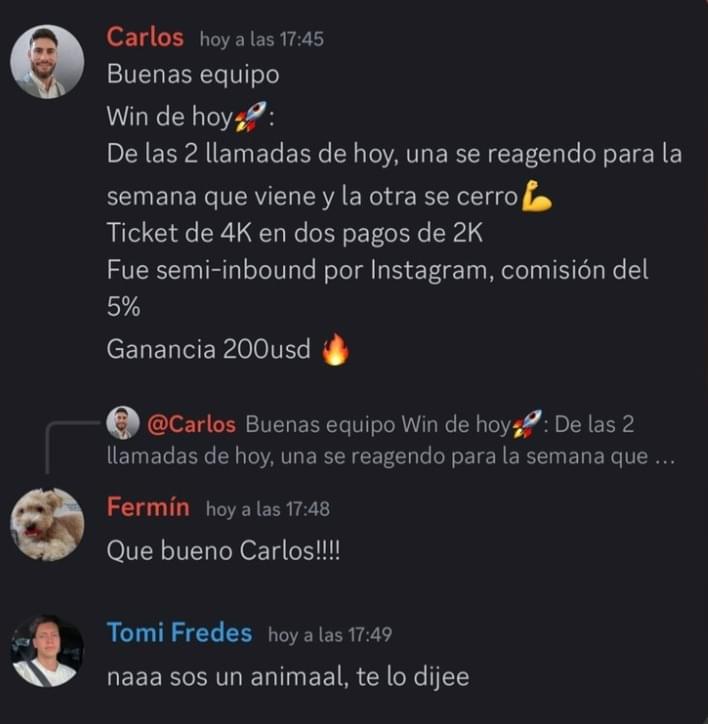Tap the Tomi Fredes username
This screenshot has width=708, height=724.
(x=179, y=632)
